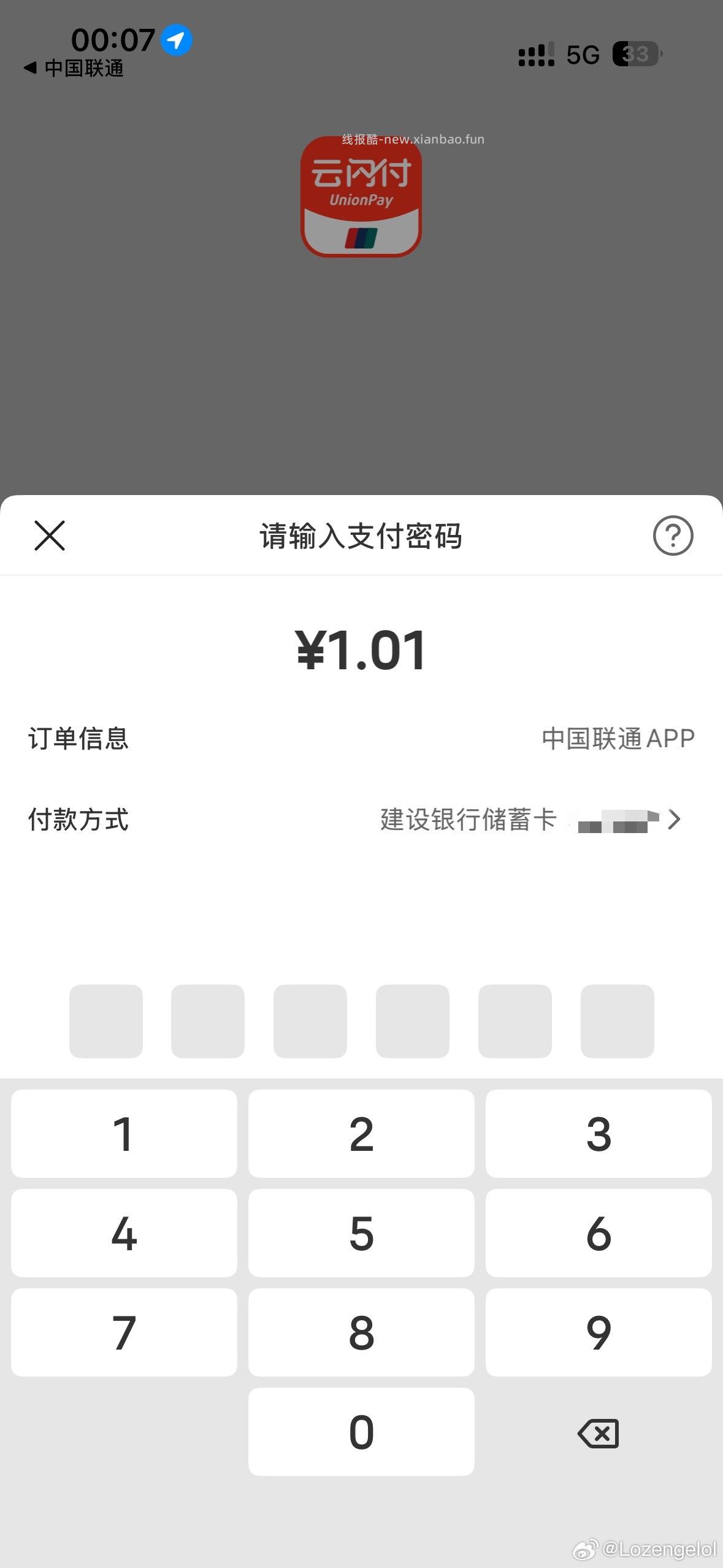The width and height of the screenshot is (723, 1568).
Task: Open the help question mark icon
Action: (x=673, y=535)
